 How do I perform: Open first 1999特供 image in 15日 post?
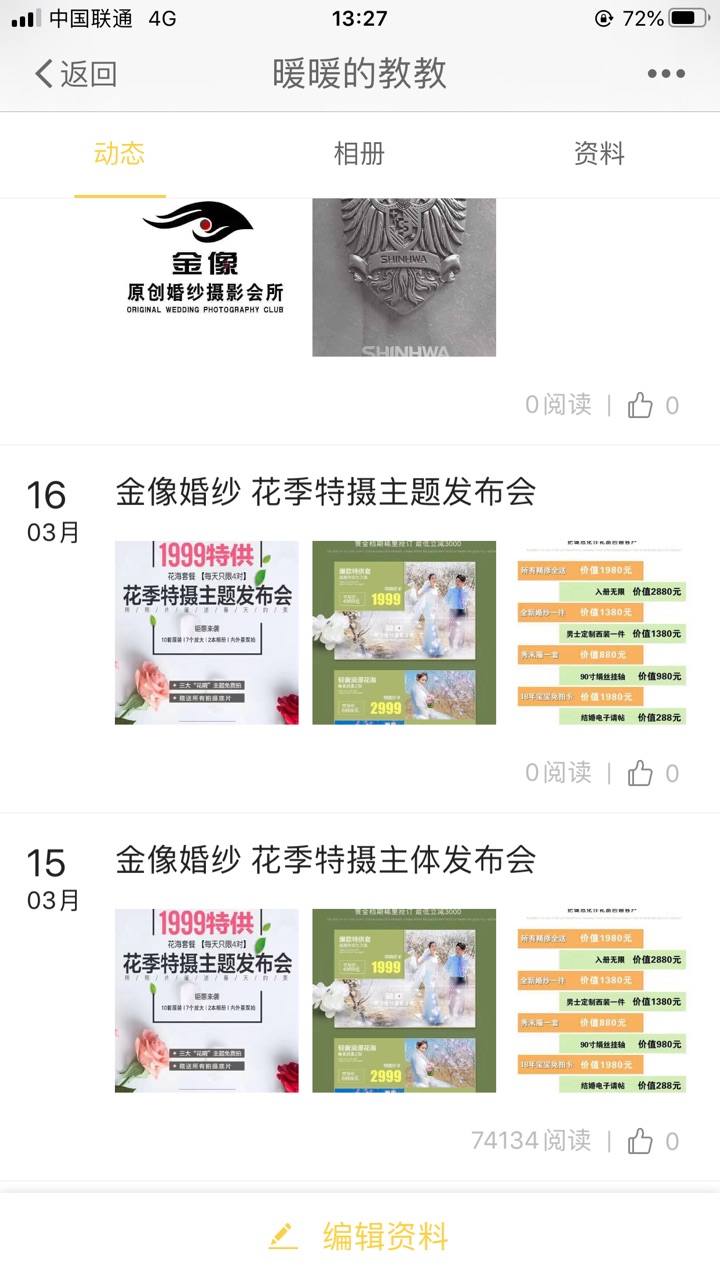coord(206,1001)
